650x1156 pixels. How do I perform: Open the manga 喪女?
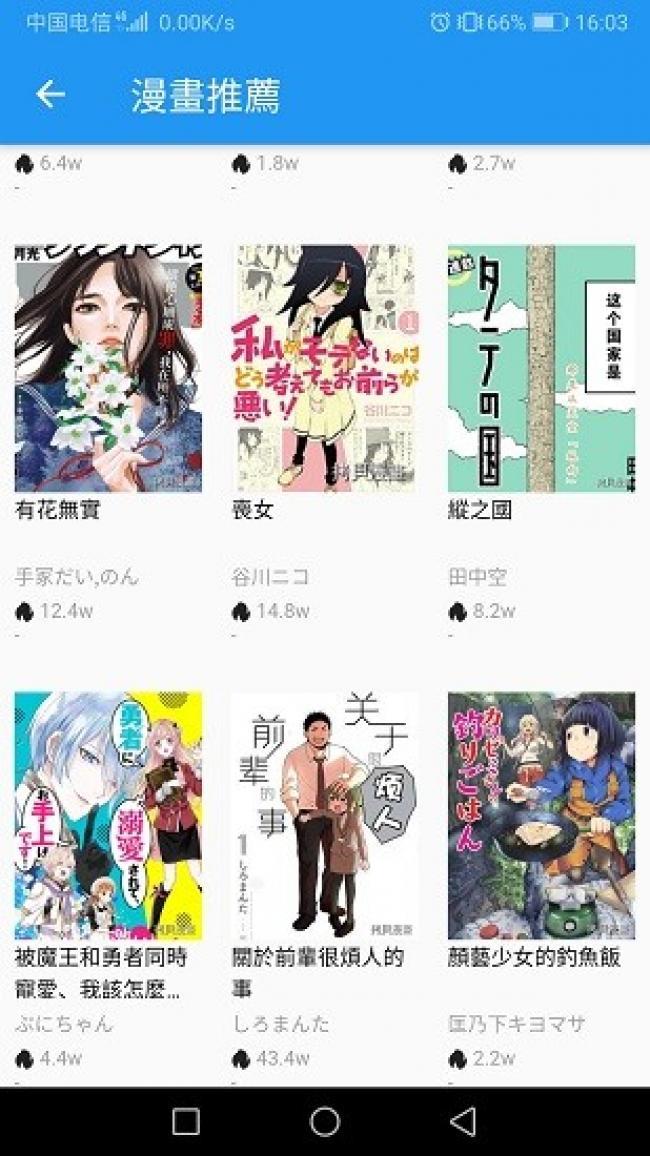[x=324, y=369]
